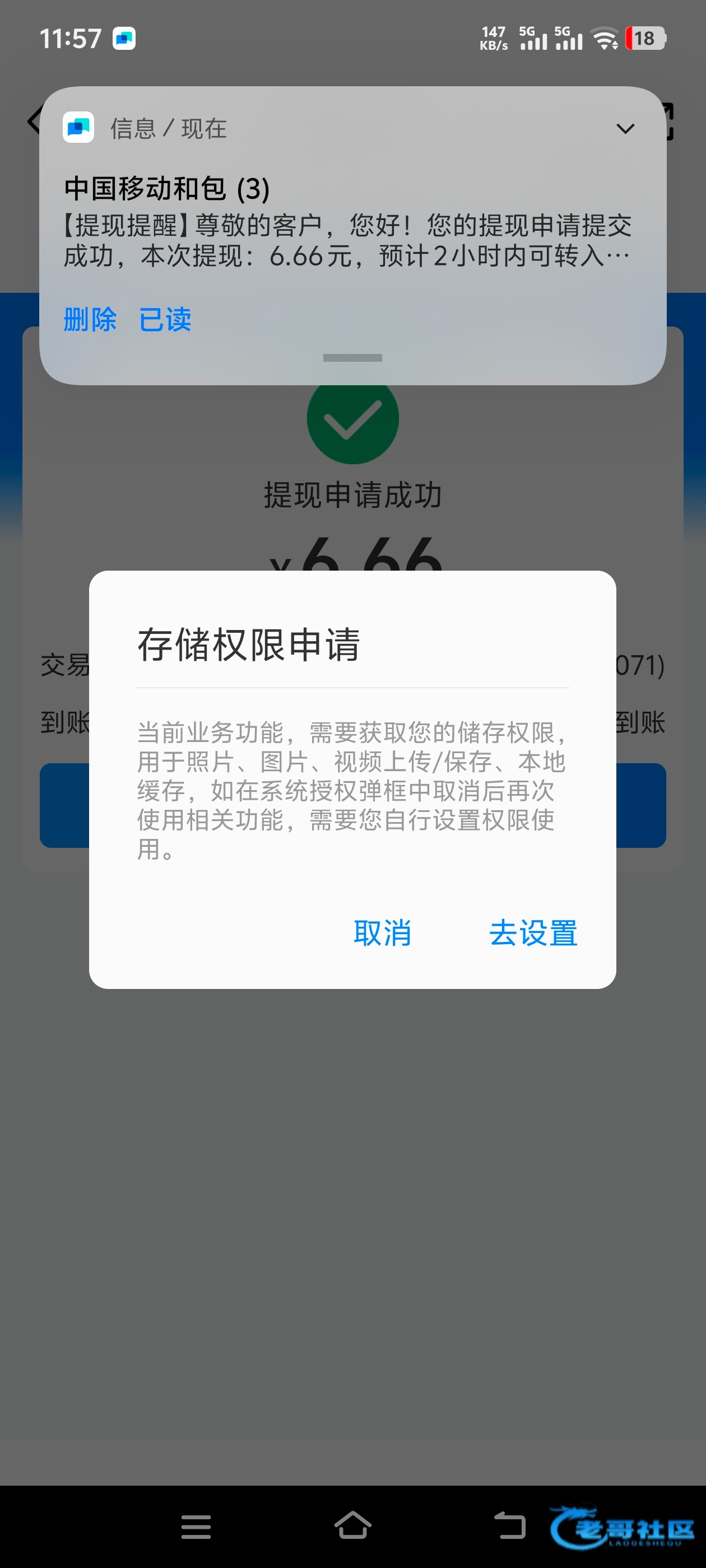The height and width of the screenshot is (1568, 706).
Task: Tap 删除 on the message notification
Action: (x=90, y=320)
